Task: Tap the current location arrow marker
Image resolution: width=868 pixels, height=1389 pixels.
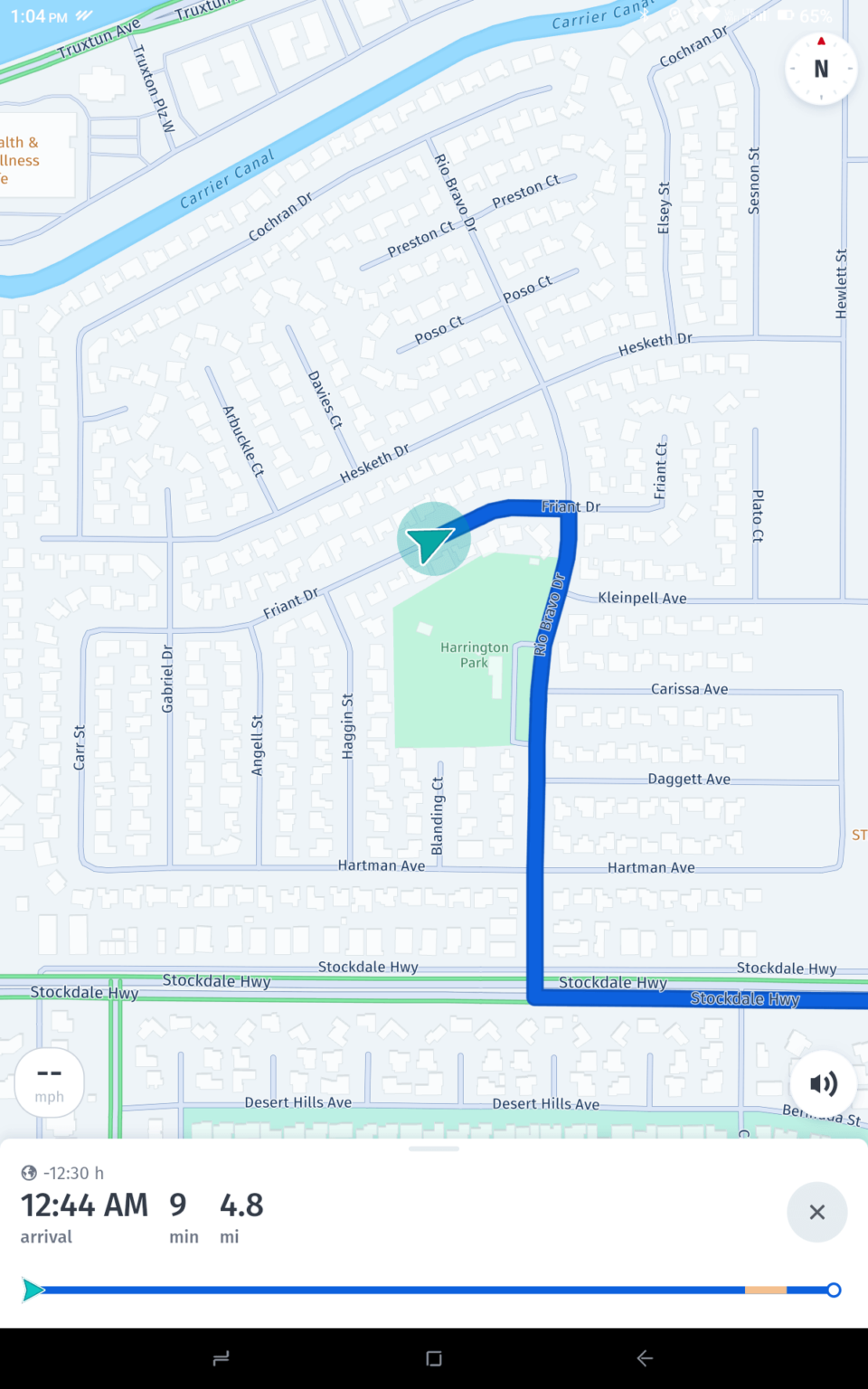Action: point(433,539)
